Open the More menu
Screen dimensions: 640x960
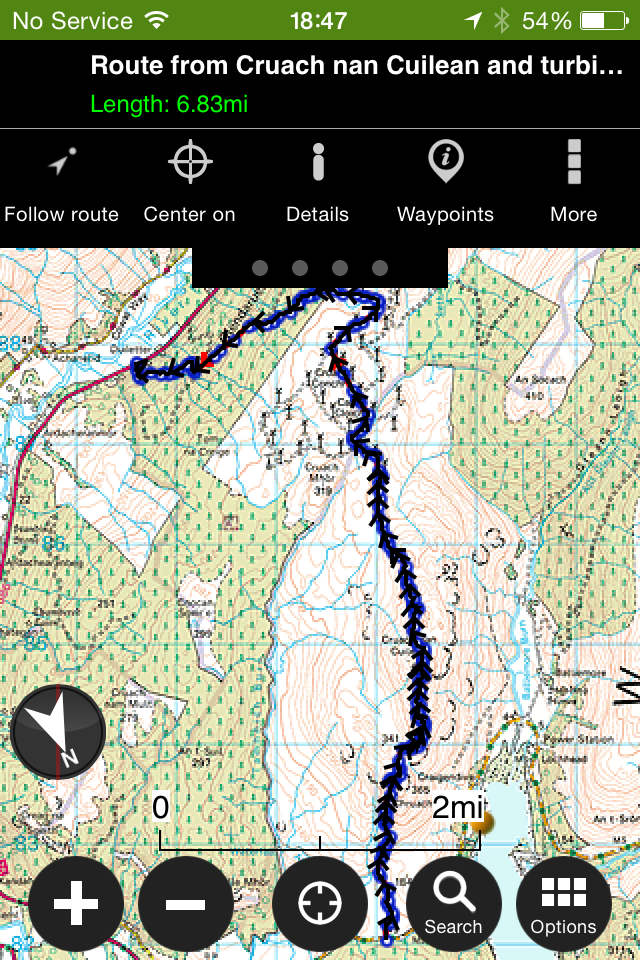coord(573,185)
